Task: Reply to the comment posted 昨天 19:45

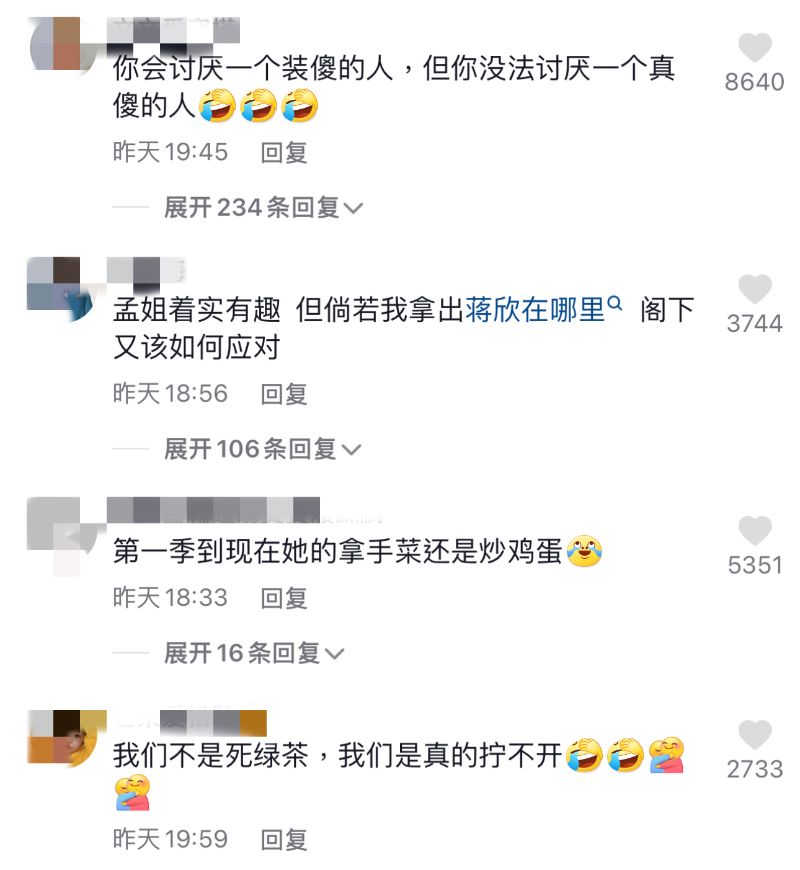Action: point(283,153)
